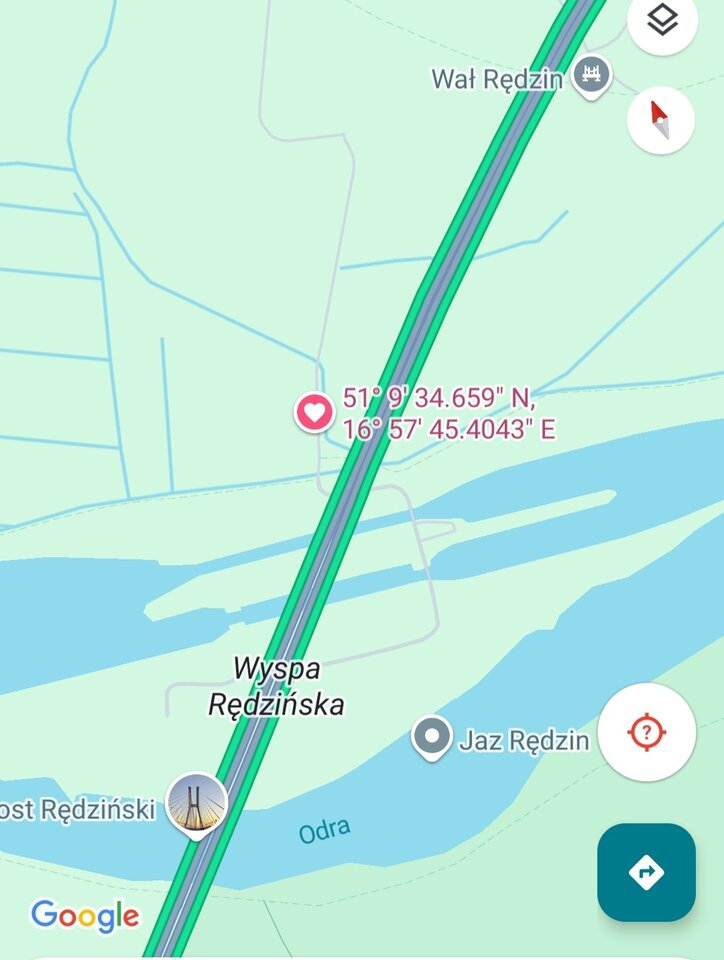This screenshot has width=724, height=960.
Task: Click the bridge icon at Wał Rędzin
Action: 590,73
